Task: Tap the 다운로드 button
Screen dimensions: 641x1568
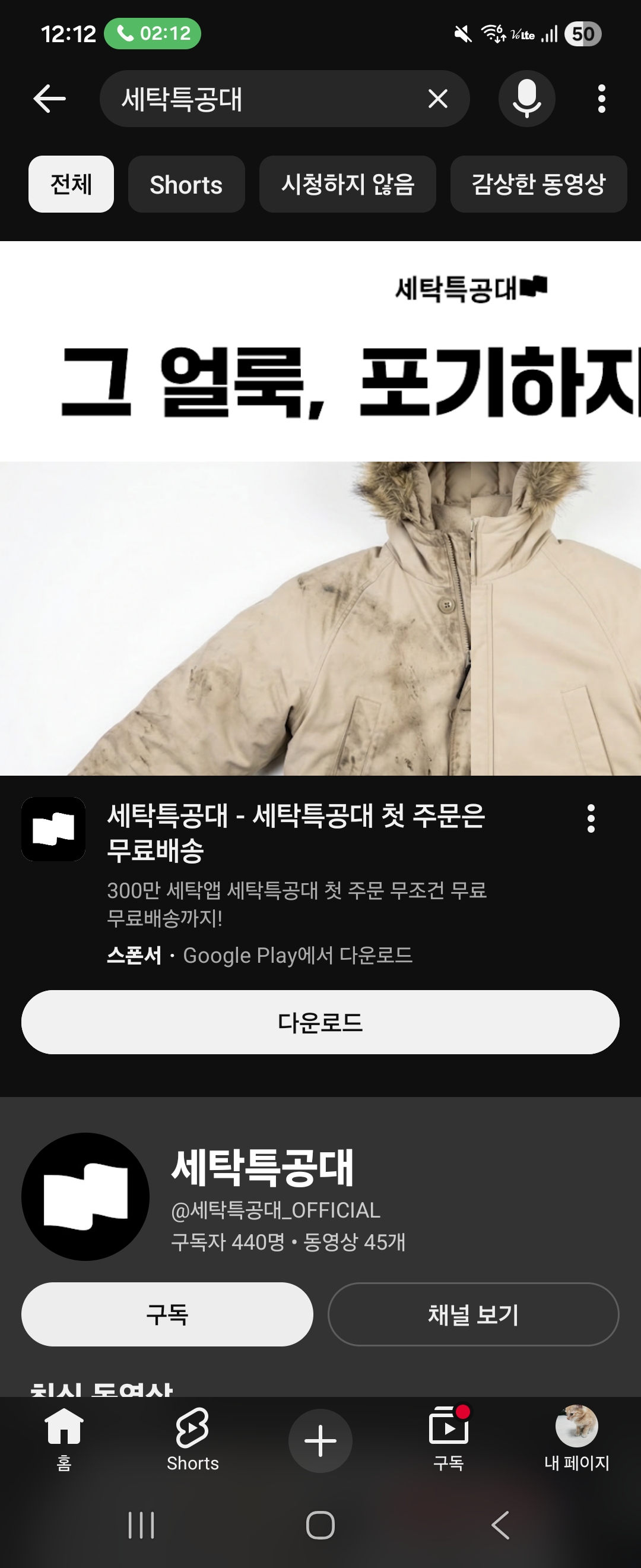Action: click(320, 1022)
